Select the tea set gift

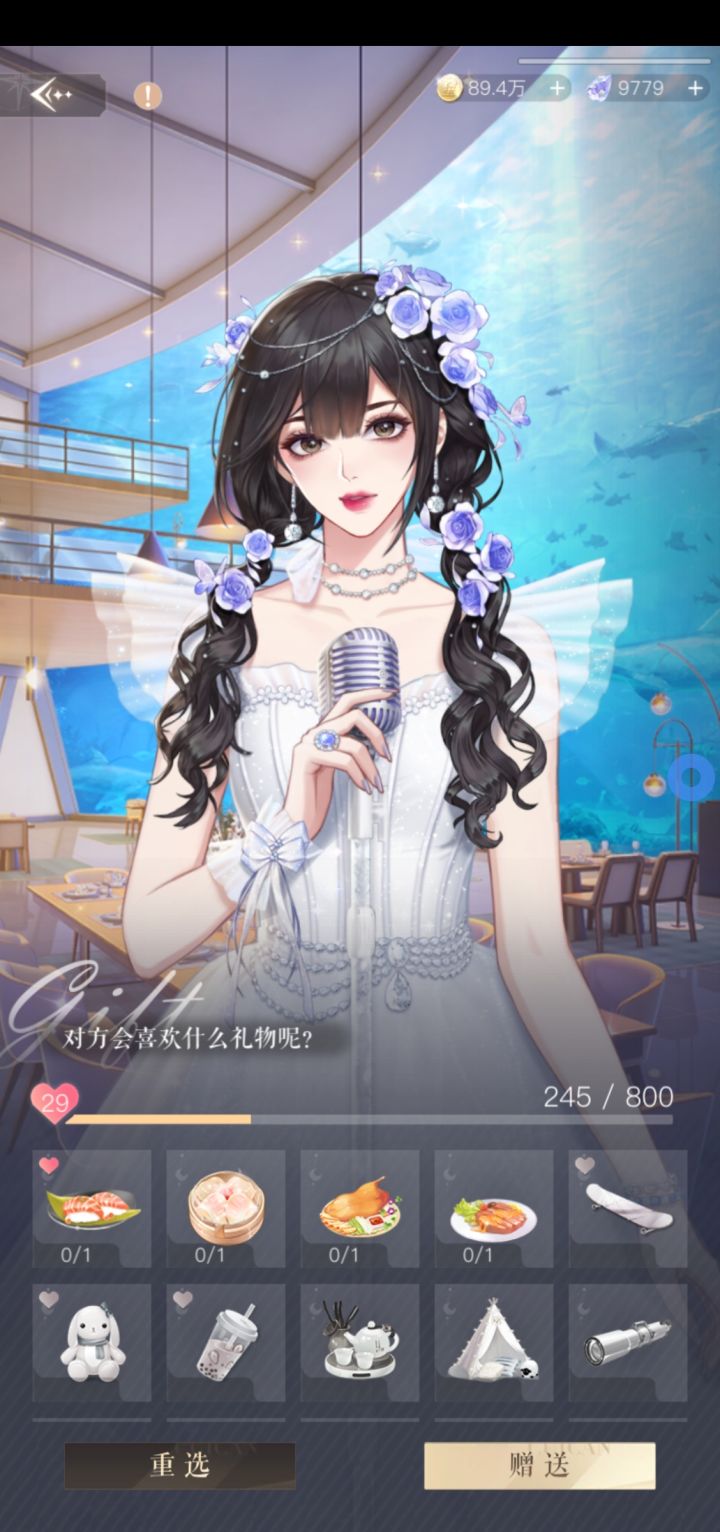[x=359, y=1341]
